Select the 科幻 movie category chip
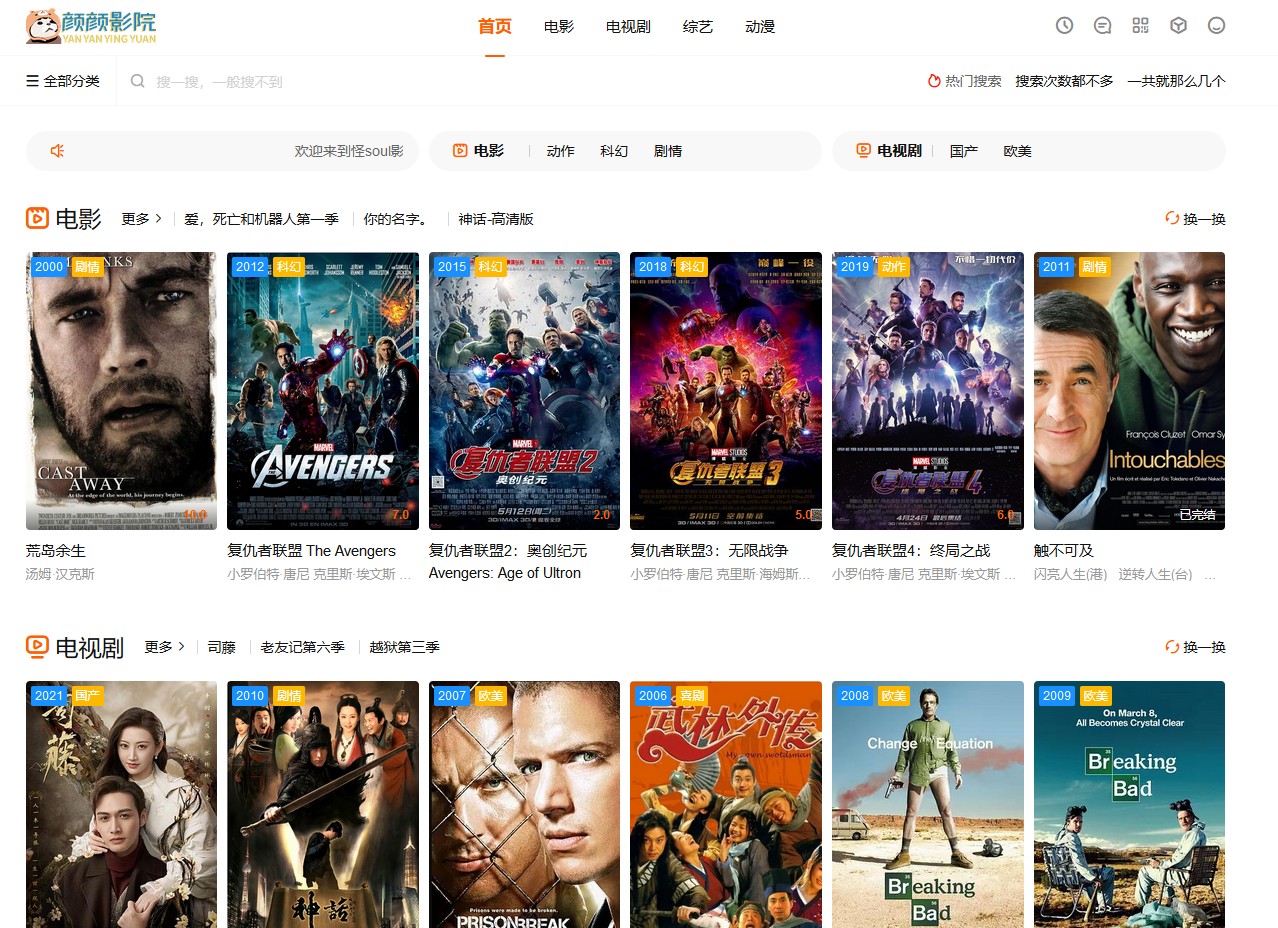The image size is (1278, 928). click(x=614, y=151)
